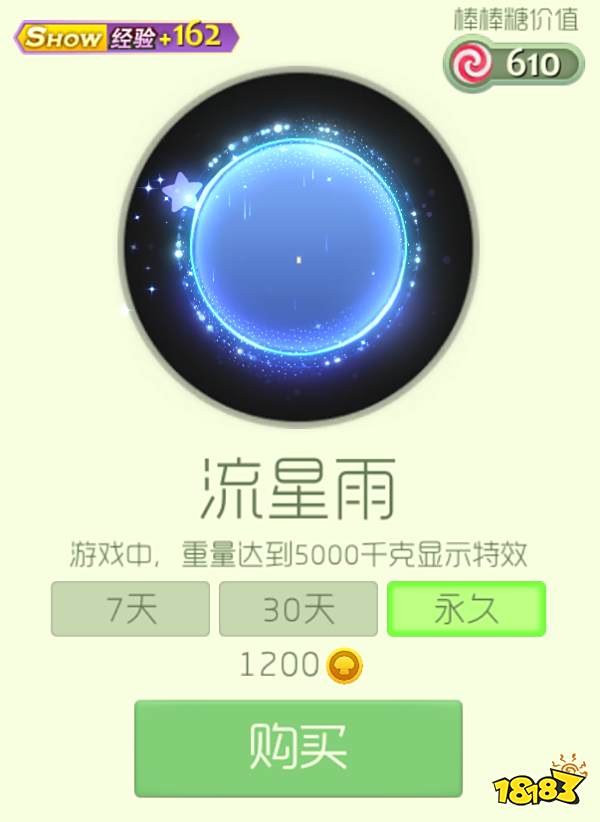
Task: Select the 7天 duration option
Action: (131, 609)
